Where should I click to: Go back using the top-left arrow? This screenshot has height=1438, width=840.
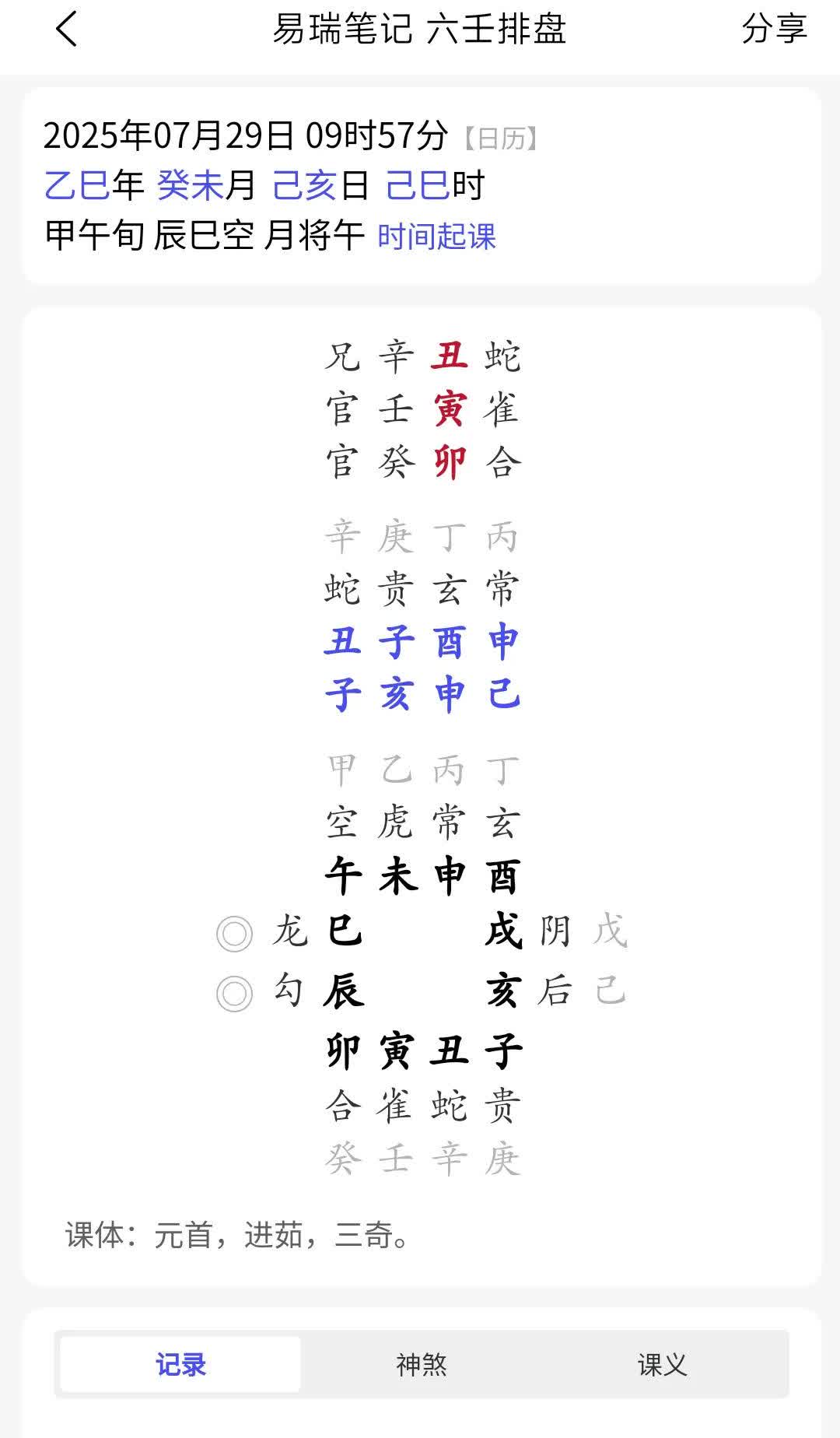click(x=67, y=30)
